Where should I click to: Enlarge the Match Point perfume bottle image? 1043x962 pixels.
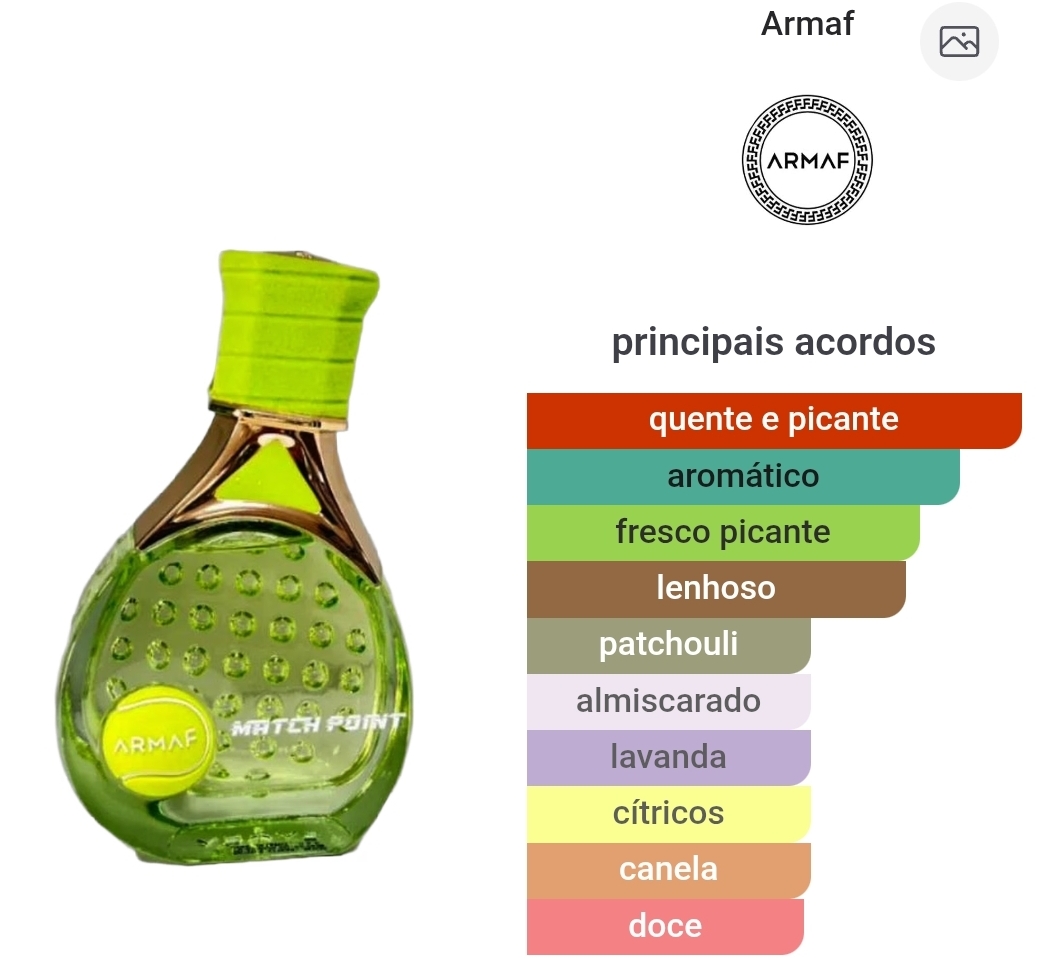coord(234,559)
